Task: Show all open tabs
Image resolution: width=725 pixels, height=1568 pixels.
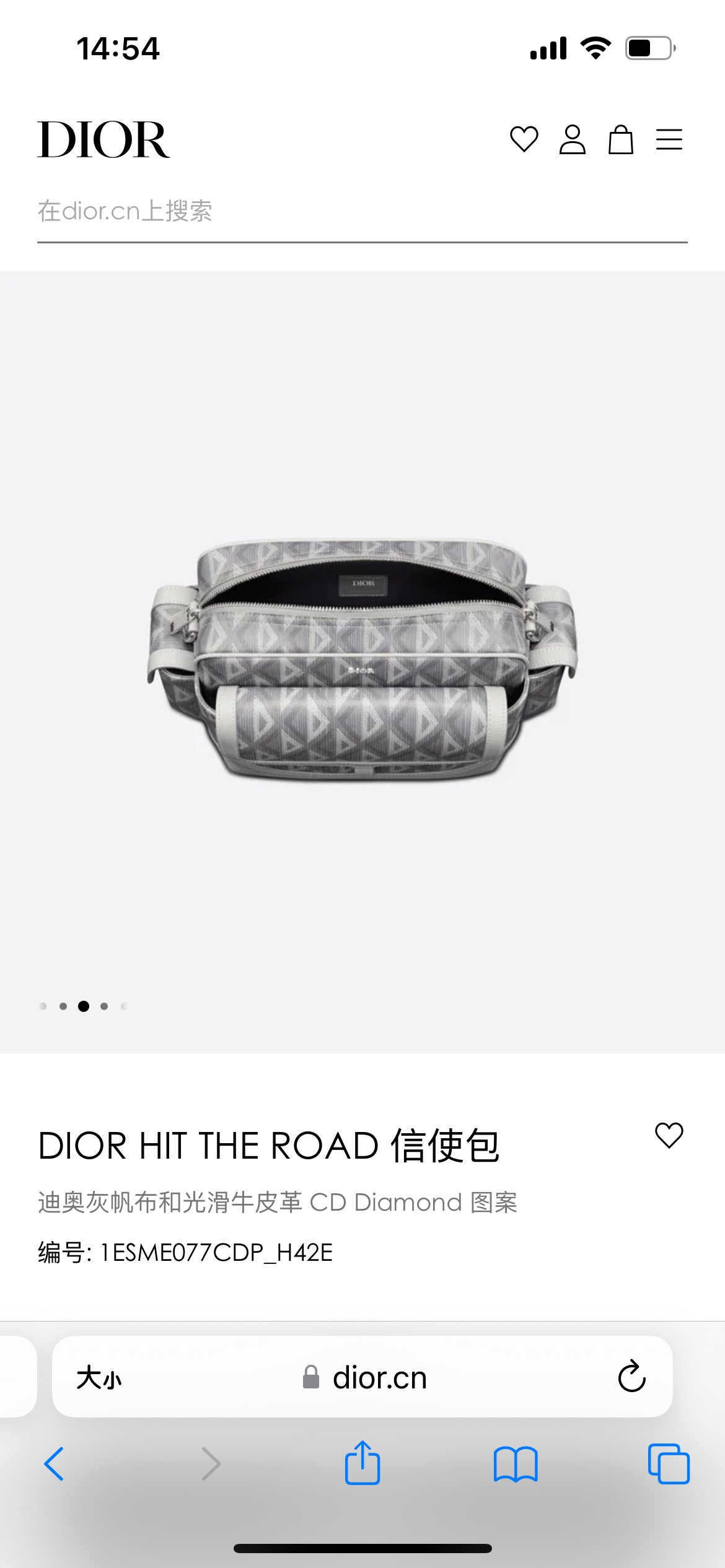Action: 668,1464
